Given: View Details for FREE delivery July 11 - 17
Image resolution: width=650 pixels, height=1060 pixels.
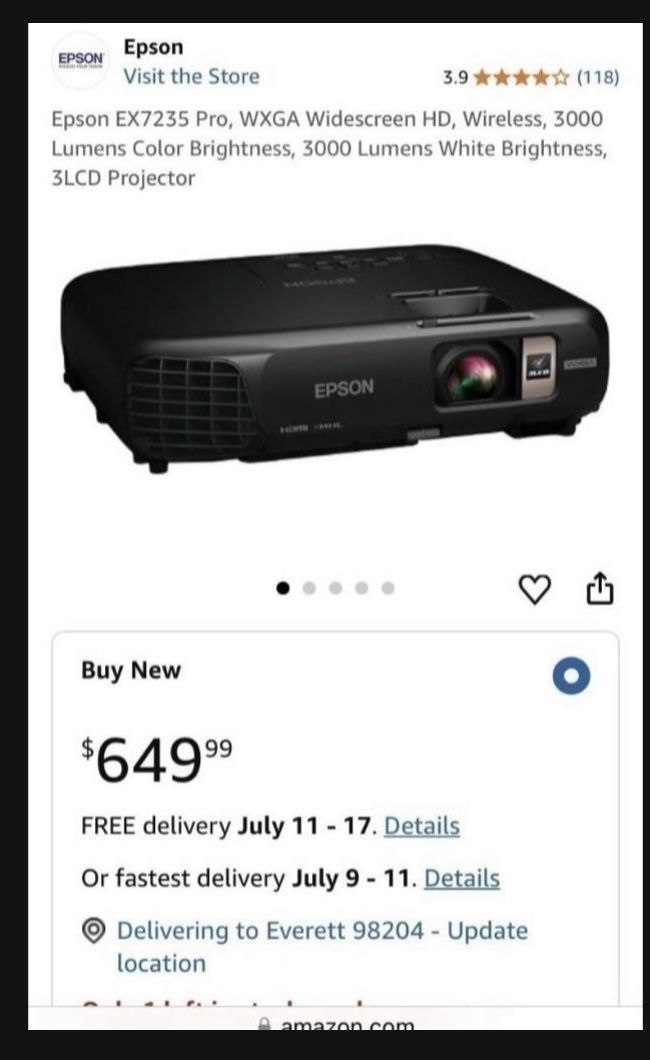Looking at the screenshot, I should [x=421, y=826].
